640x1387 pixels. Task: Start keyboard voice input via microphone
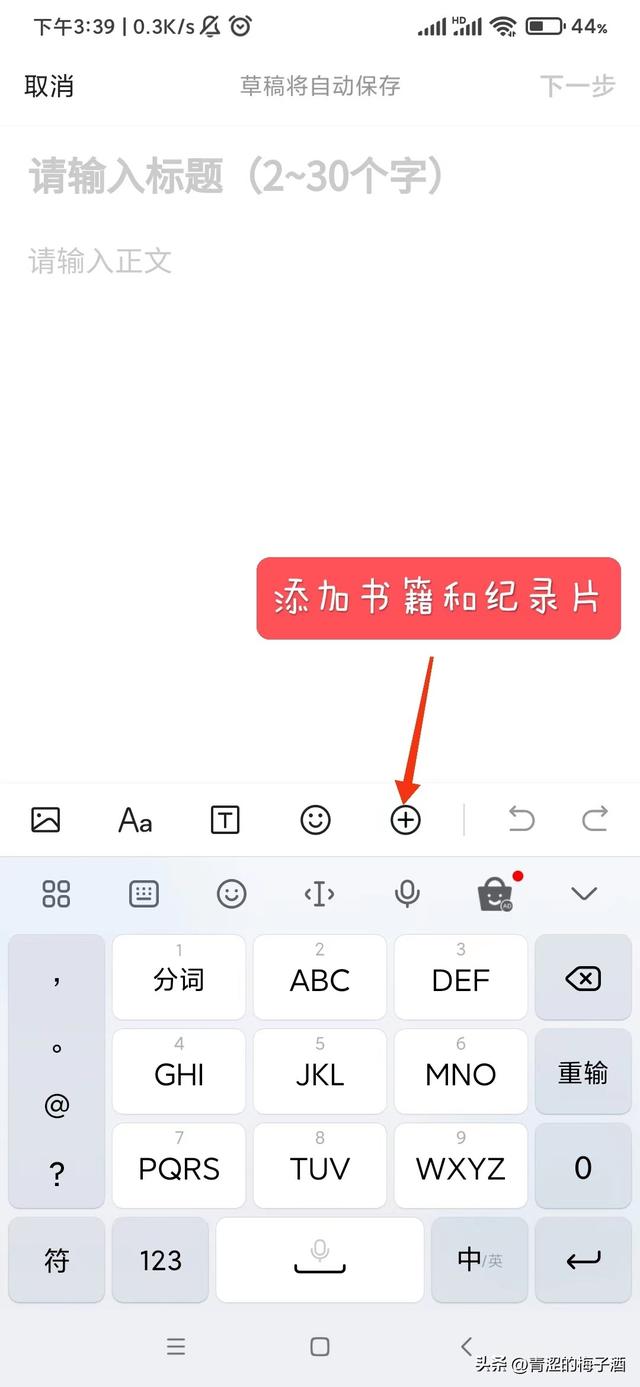pyautogui.click(x=407, y=893)
